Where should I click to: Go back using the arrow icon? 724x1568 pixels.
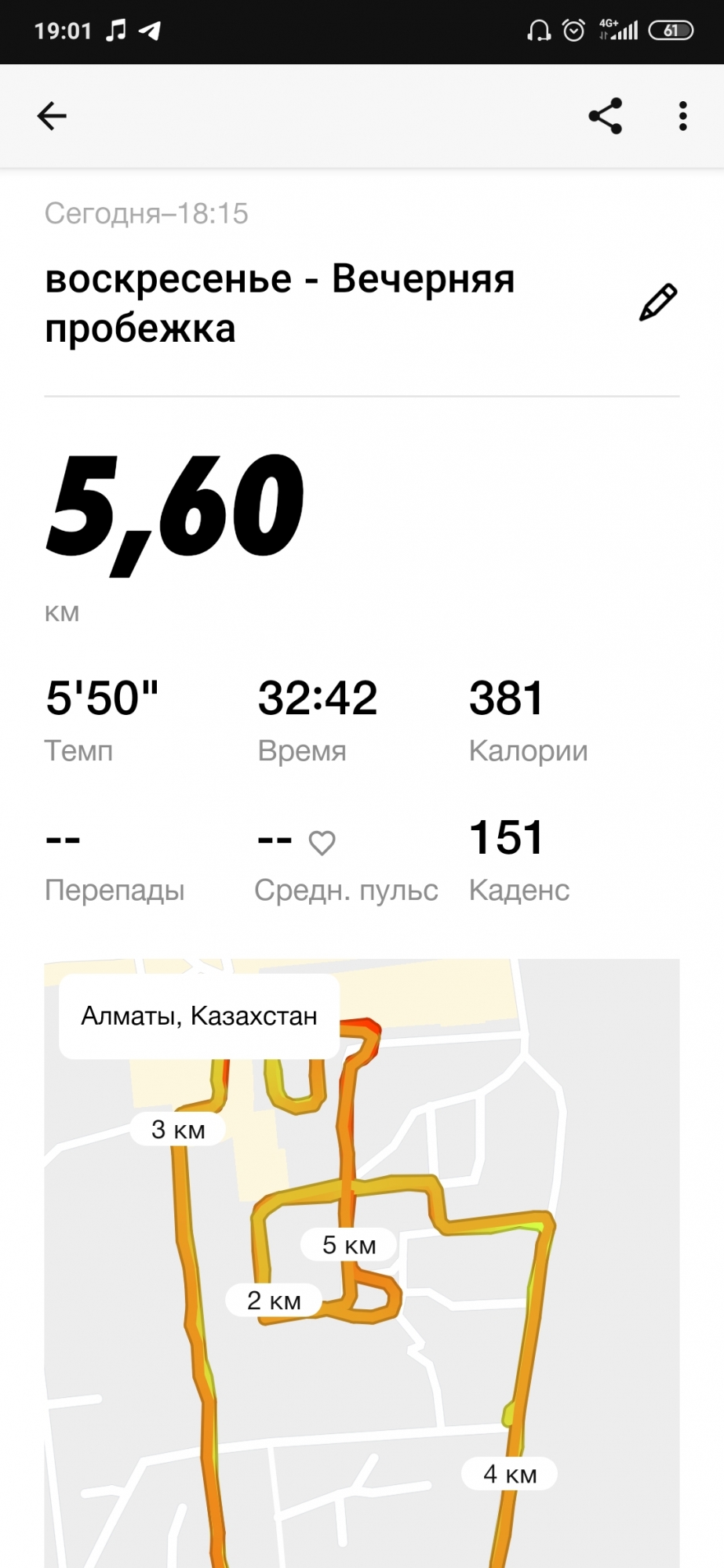(52, 116)
